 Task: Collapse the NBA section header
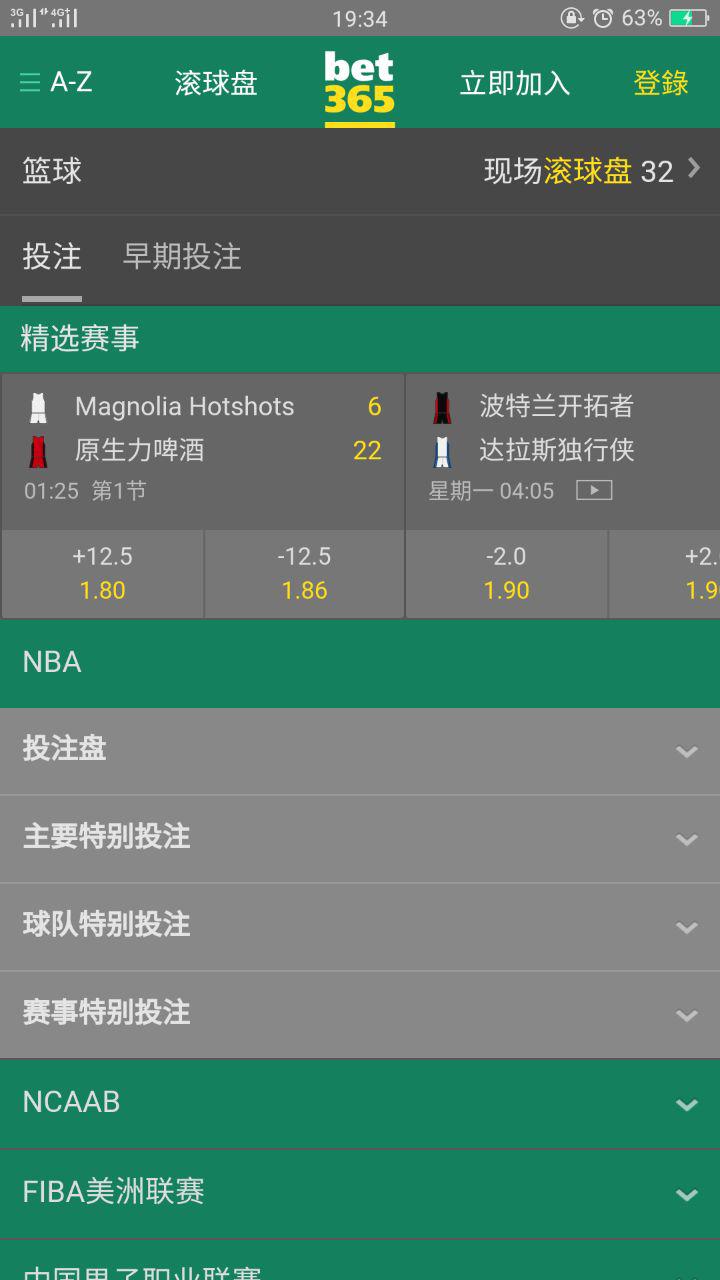[360, 662]
